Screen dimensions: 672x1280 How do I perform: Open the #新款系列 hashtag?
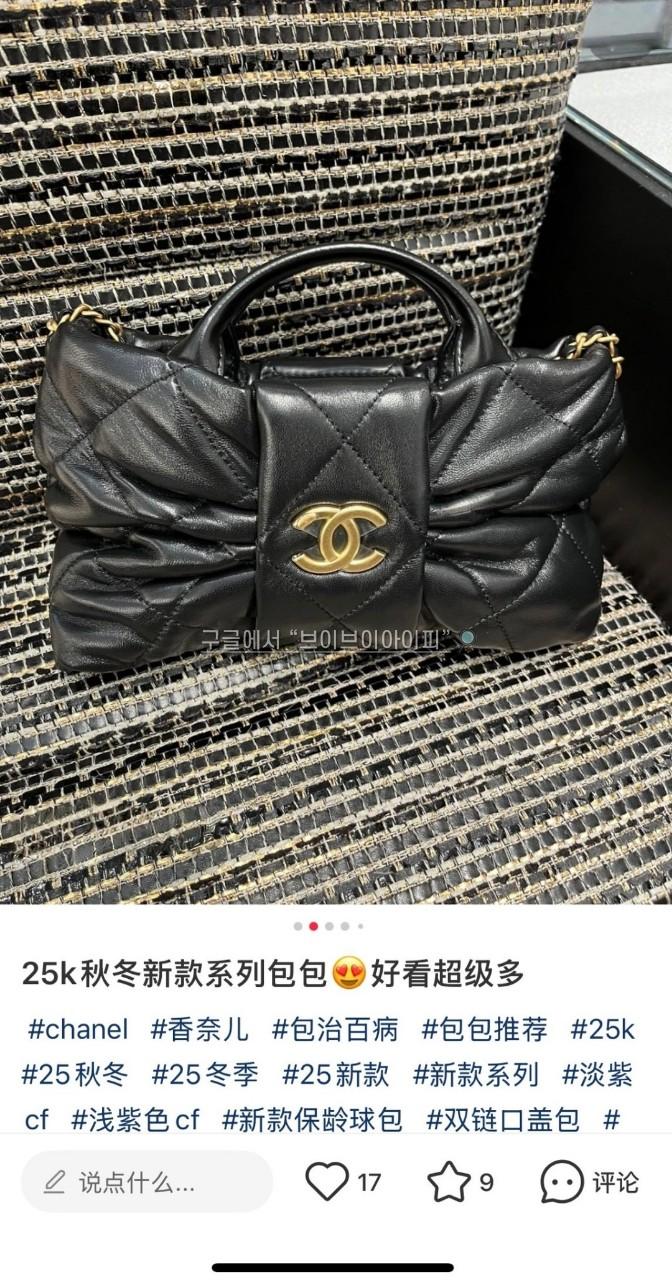tap(475, 1075)
